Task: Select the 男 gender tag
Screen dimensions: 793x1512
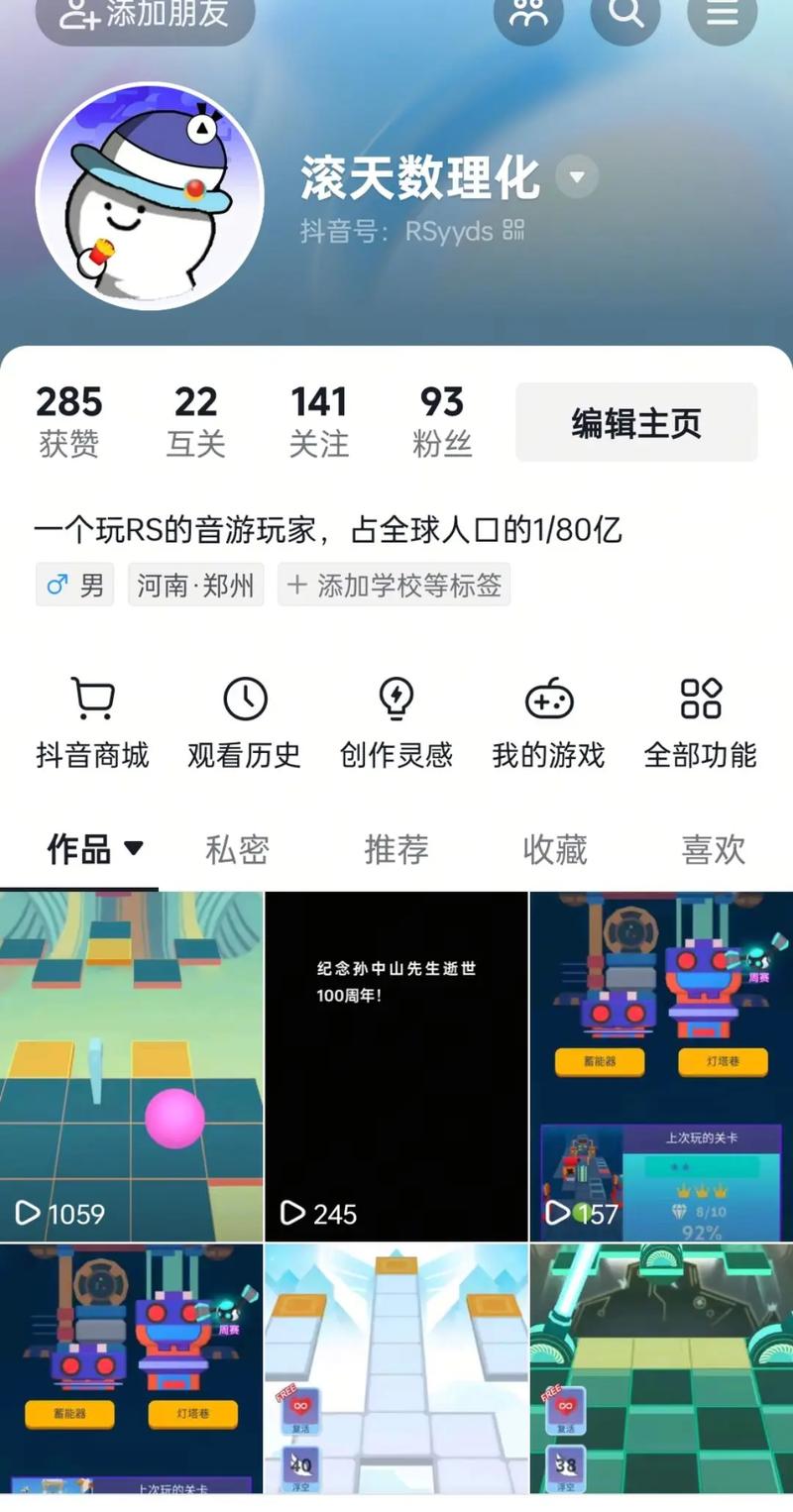Action: 74,585
